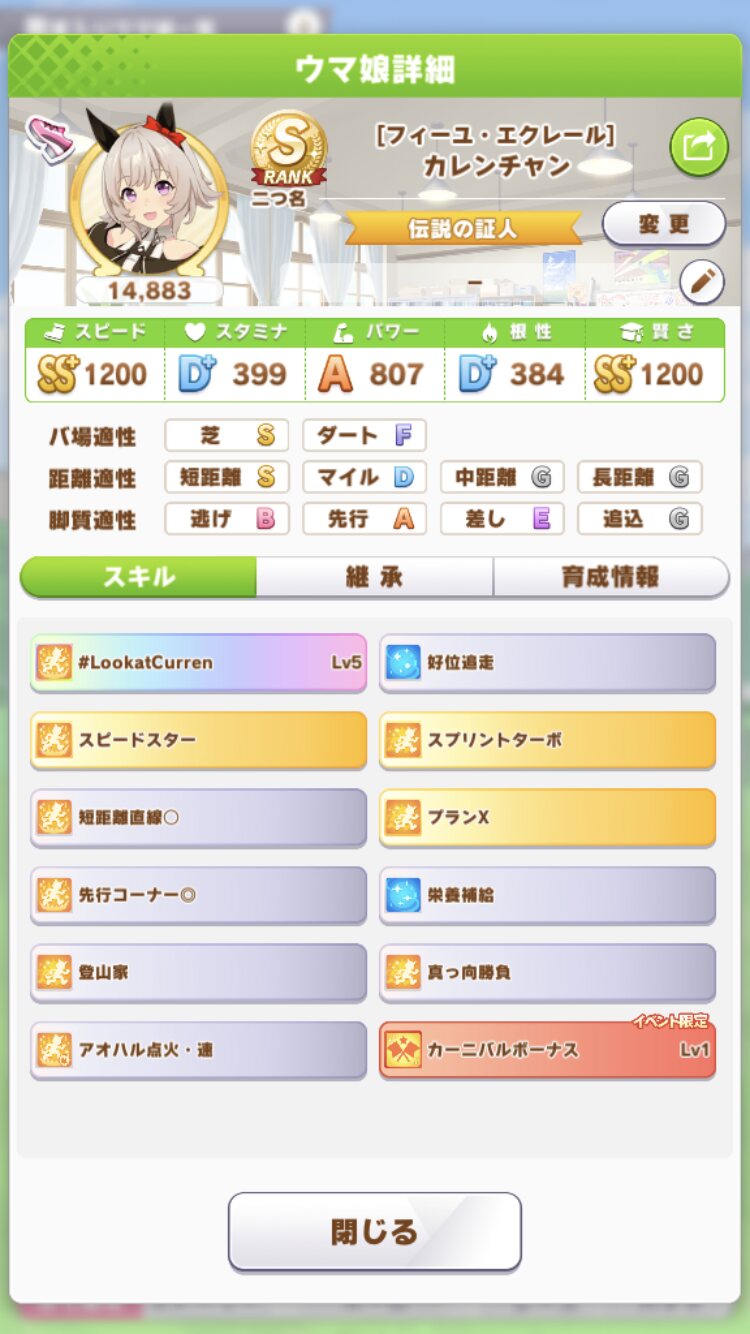The image size is (750, 1334).
Task: Tap the 短距離直線○ skill
Action: tap(198, 817)
